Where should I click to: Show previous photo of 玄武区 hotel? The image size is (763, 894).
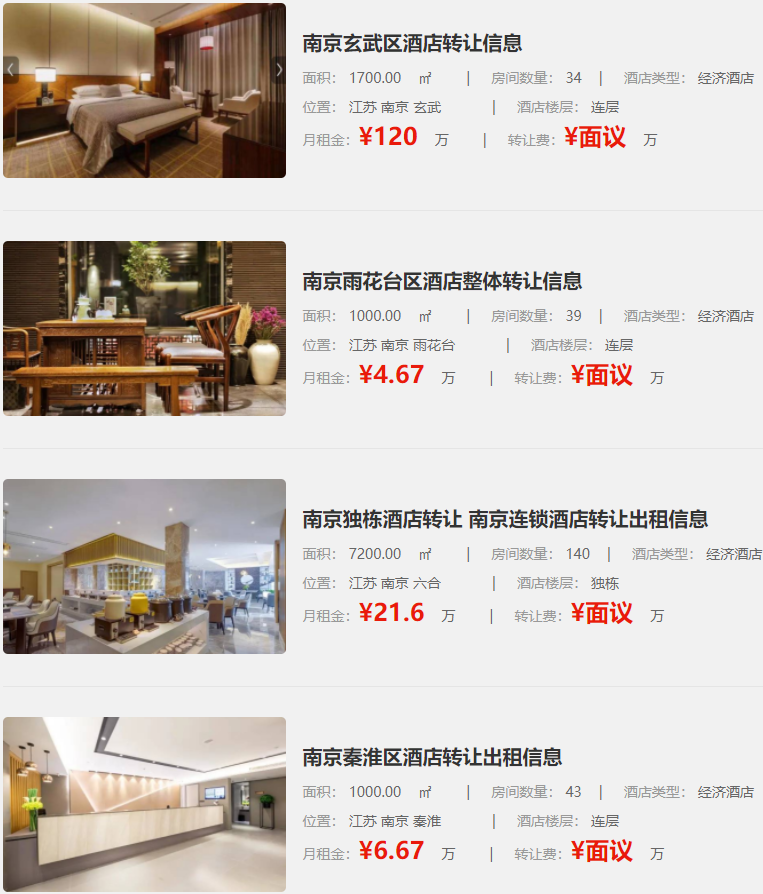pyautogui.click(x=11, y=69)
